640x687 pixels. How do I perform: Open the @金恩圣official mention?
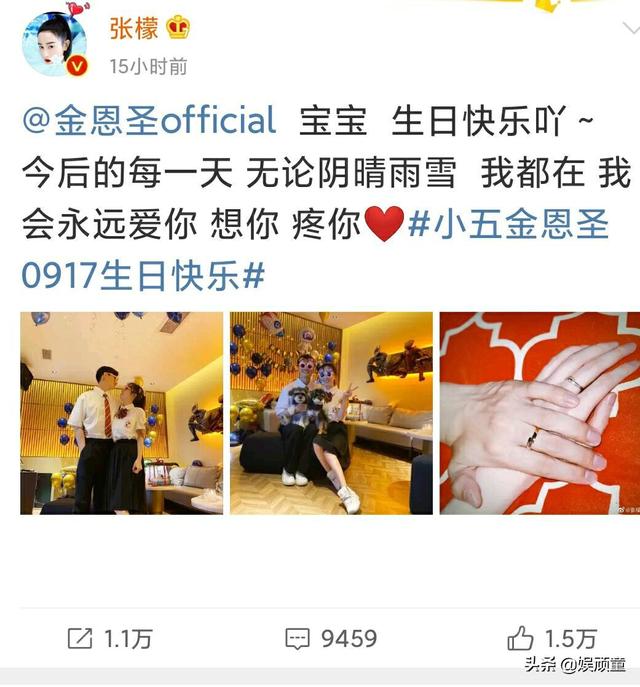pyautogui.click(x=149, y=121)
